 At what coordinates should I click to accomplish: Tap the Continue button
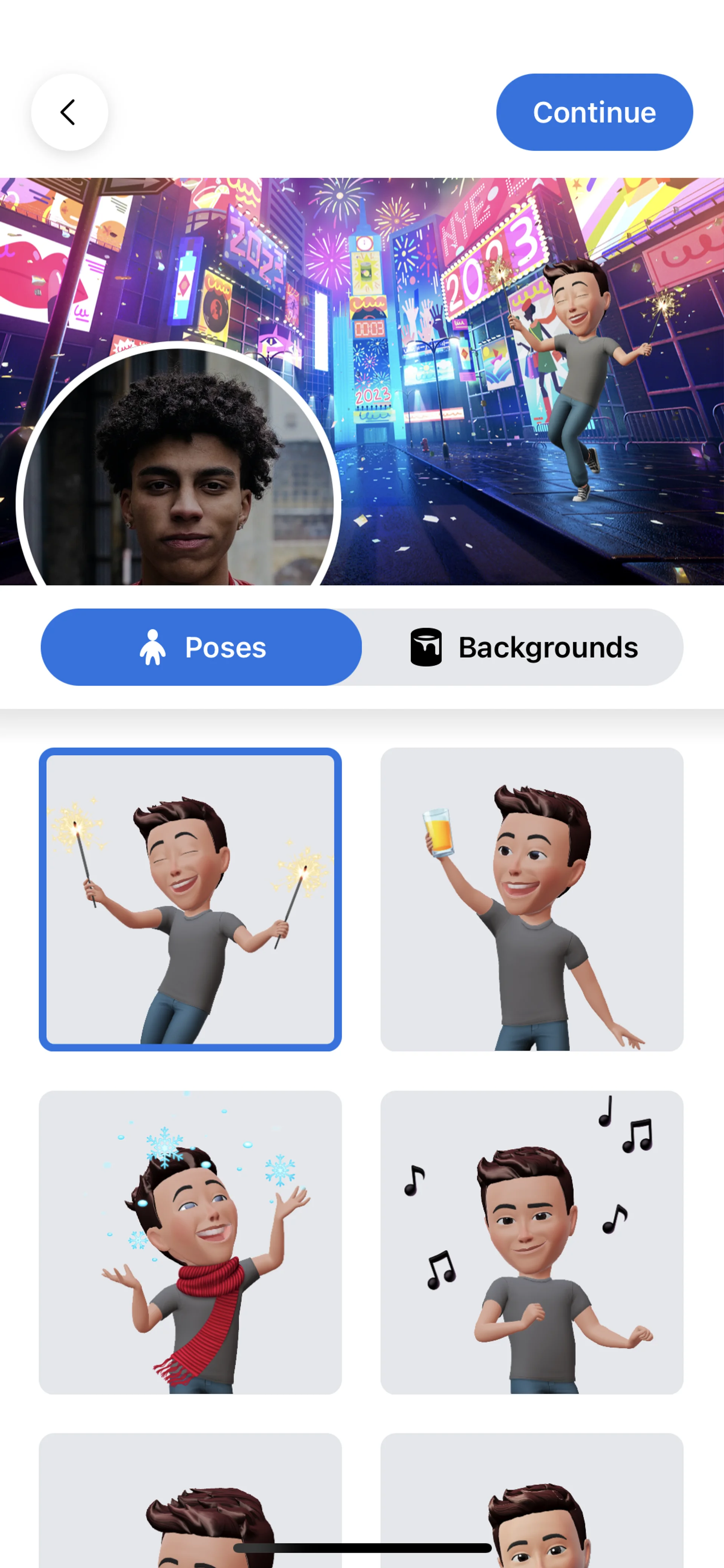coord(594,113)
